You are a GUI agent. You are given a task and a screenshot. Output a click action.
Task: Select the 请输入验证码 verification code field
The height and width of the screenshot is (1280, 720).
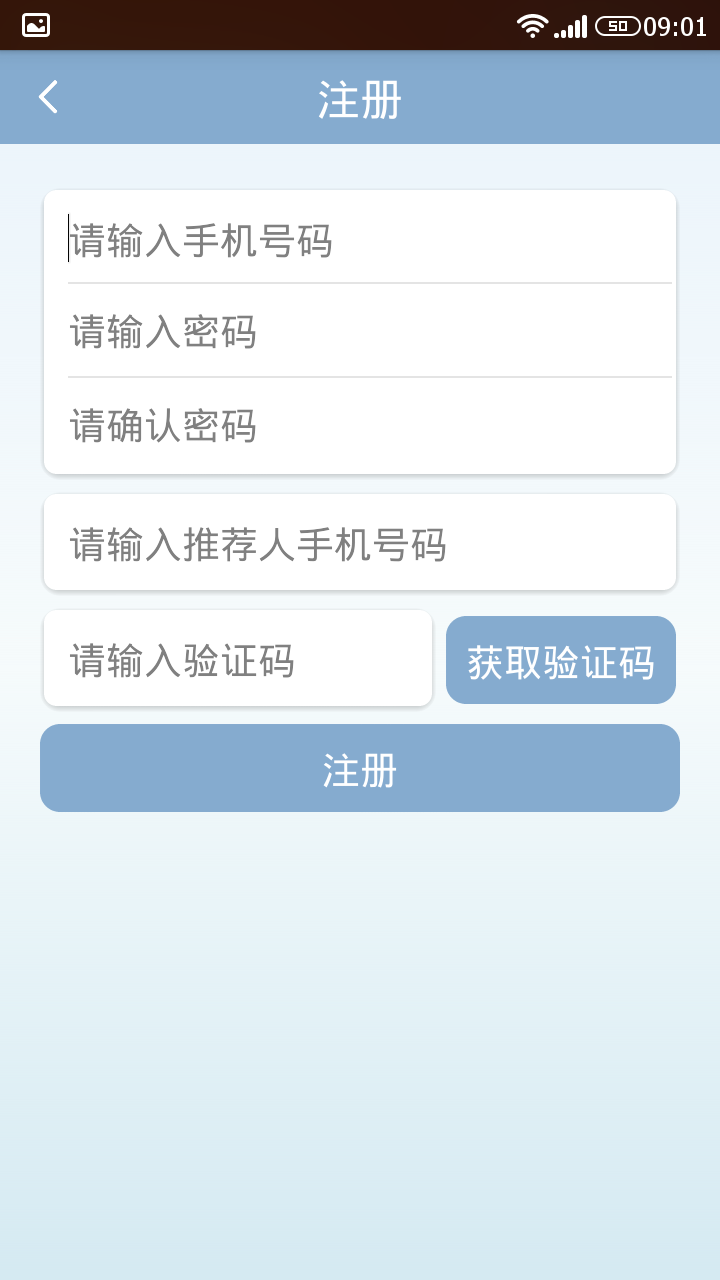237,659
